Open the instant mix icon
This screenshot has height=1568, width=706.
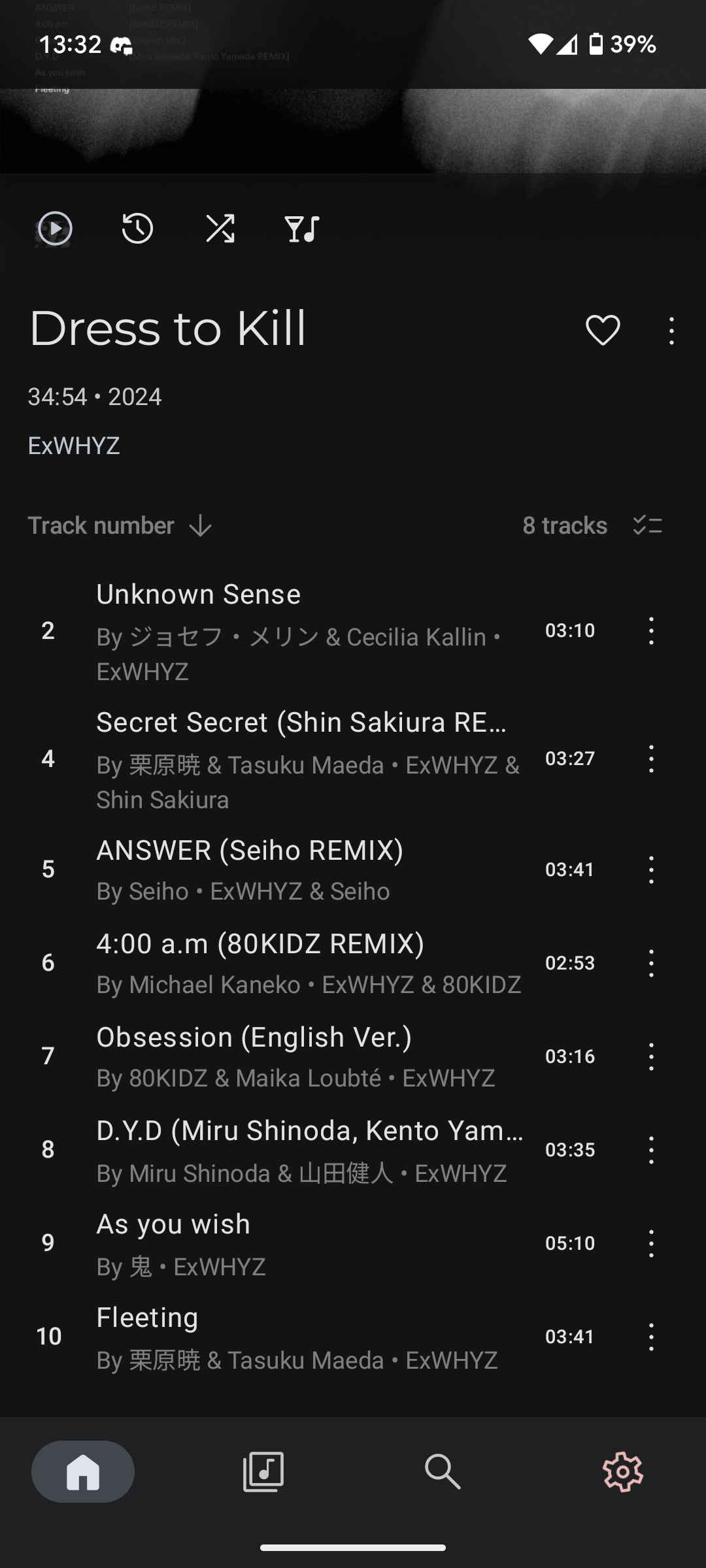coord(302,229)
